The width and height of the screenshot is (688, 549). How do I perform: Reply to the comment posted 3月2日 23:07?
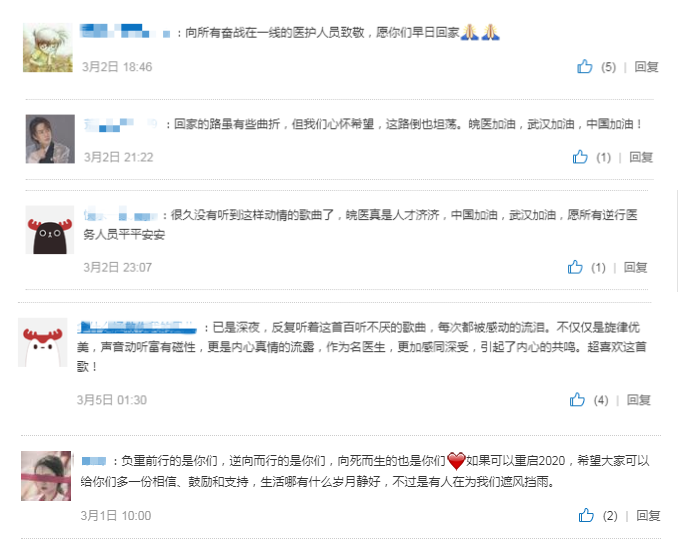(x=636, y=267)
